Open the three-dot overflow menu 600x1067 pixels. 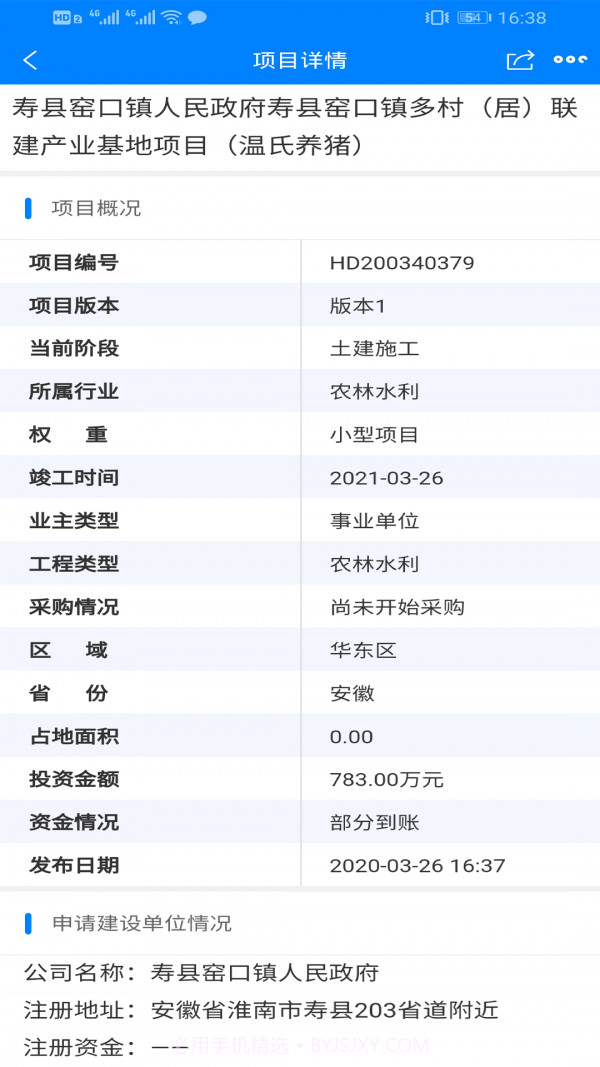click(571, 60)
